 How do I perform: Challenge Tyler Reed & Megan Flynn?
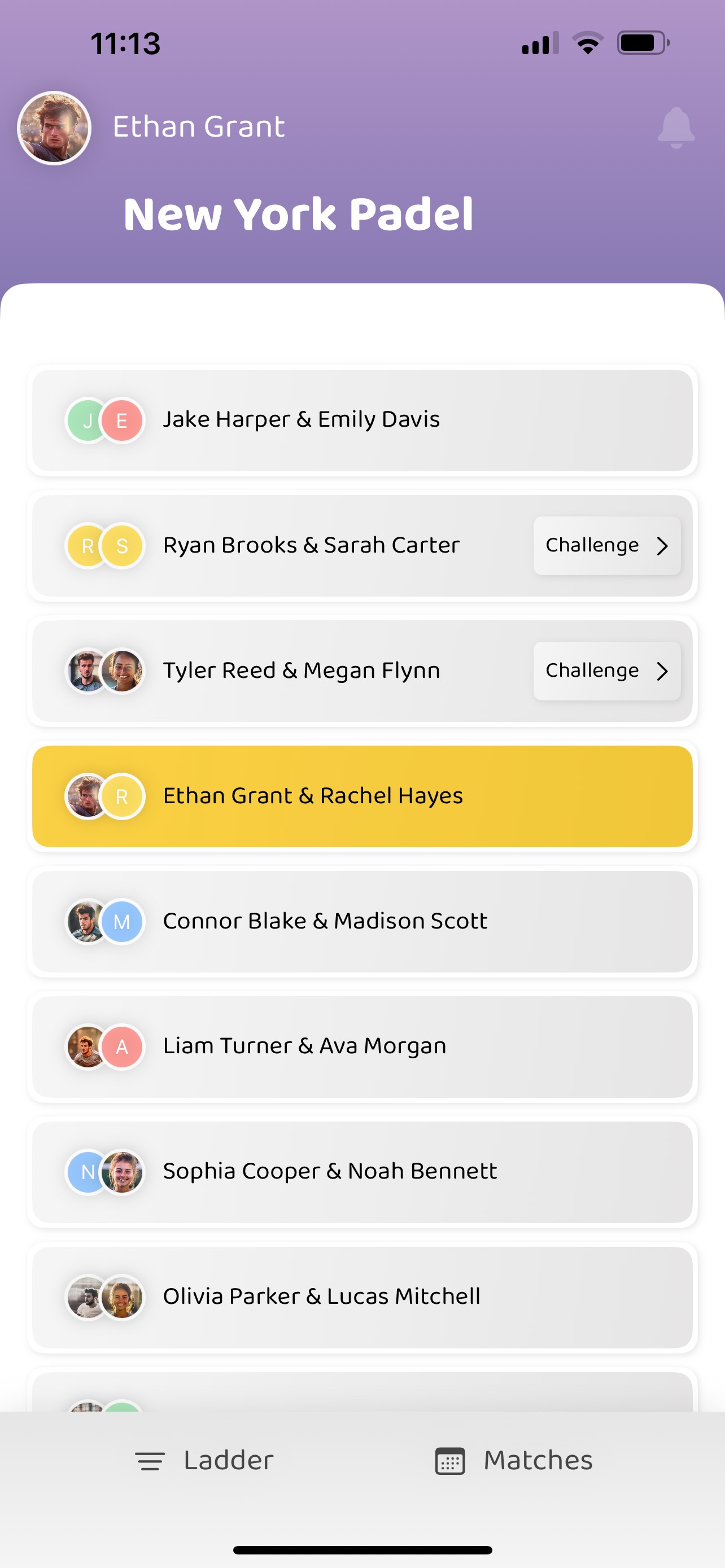pyautogui.click(x=606, y=671)
